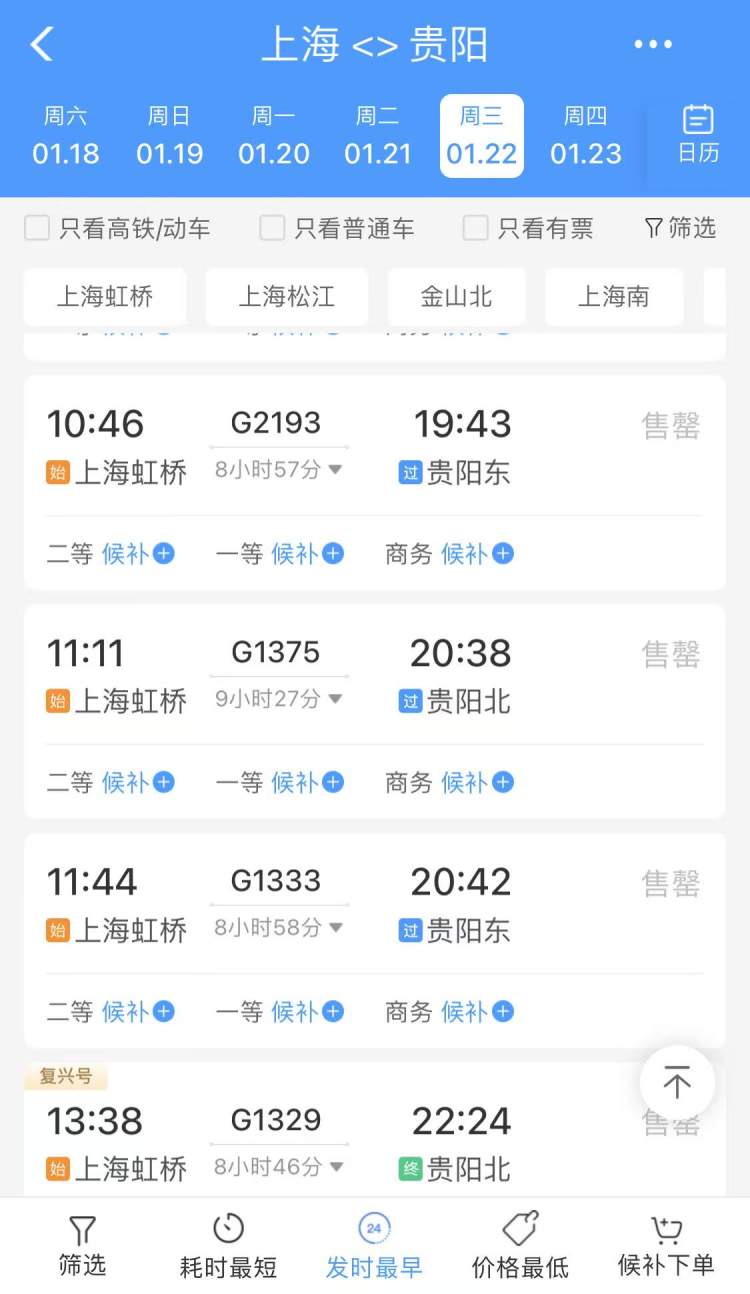Open the three-dot overflow menu
750x1294 pixels.
pyautogui.click(x=653, y=45)
